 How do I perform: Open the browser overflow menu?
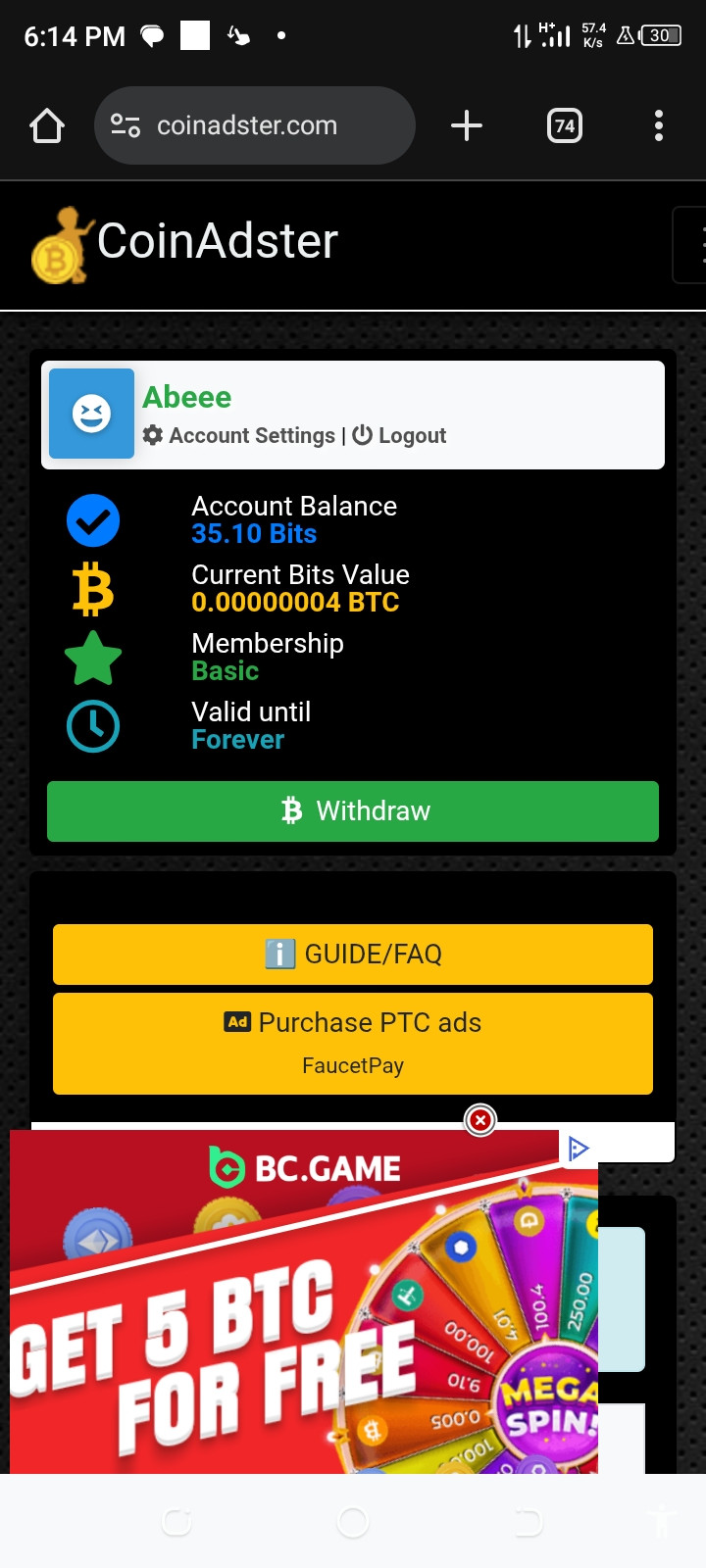(x=658, y=125)
